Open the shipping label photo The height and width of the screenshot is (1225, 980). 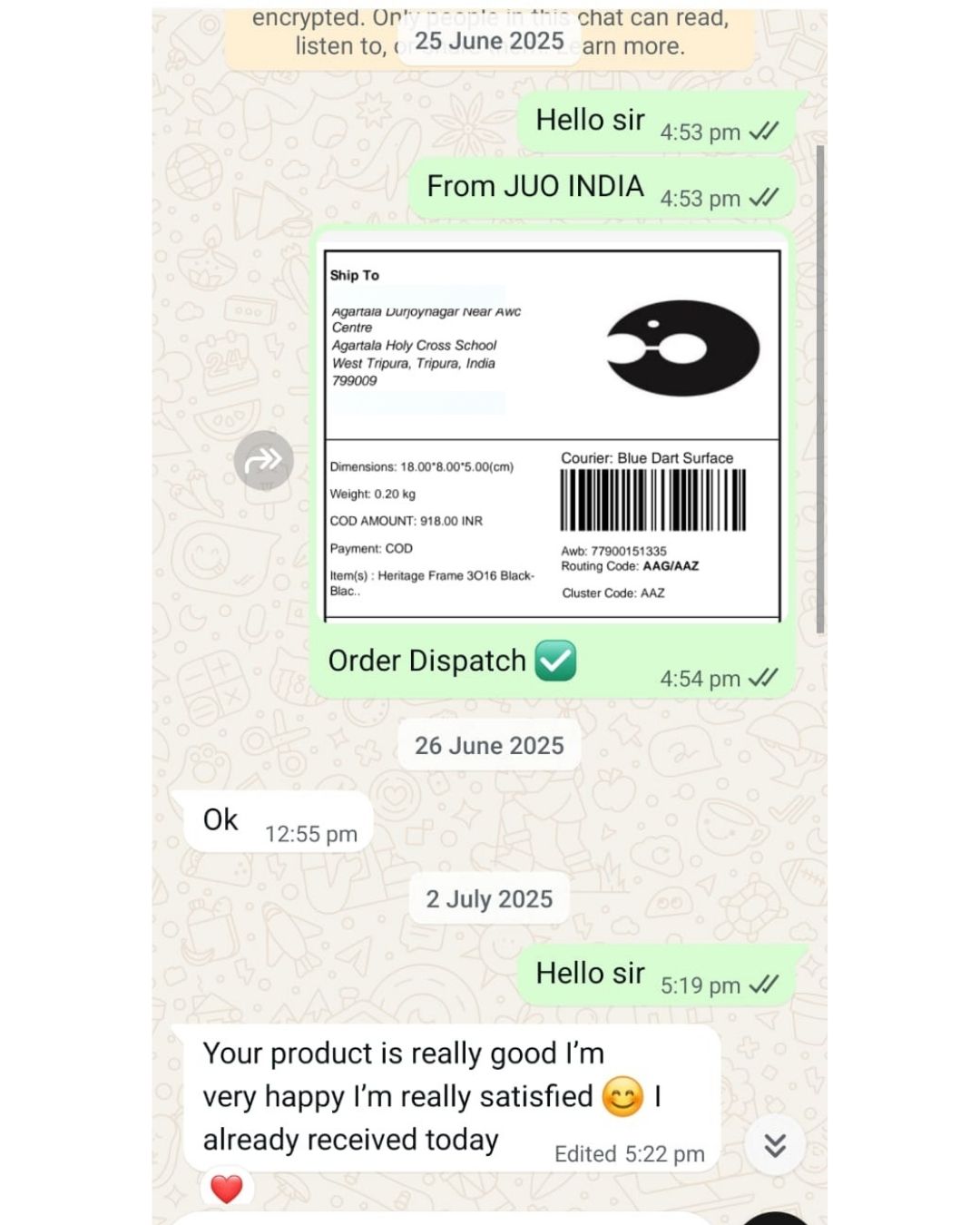[x=552, y=436]
